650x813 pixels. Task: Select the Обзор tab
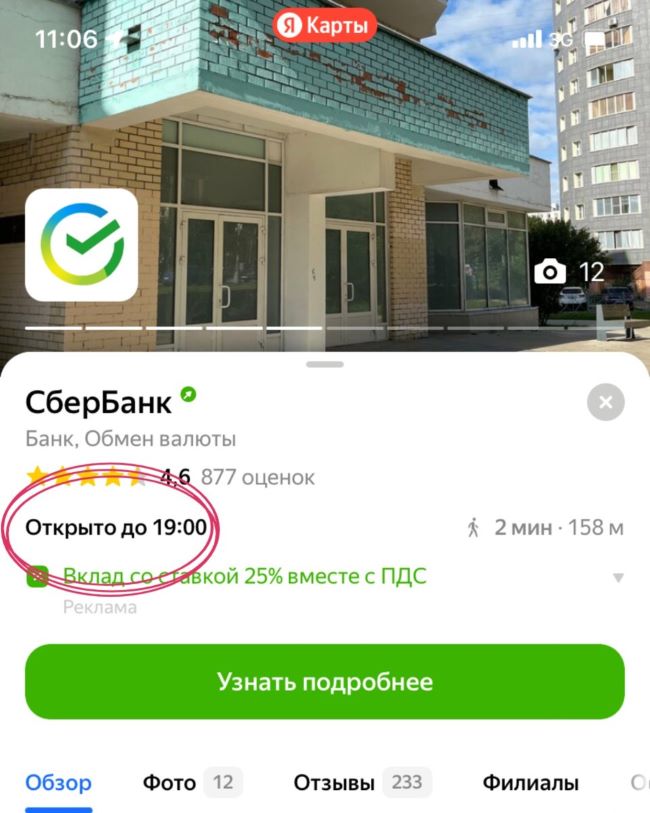pos(58,782)
